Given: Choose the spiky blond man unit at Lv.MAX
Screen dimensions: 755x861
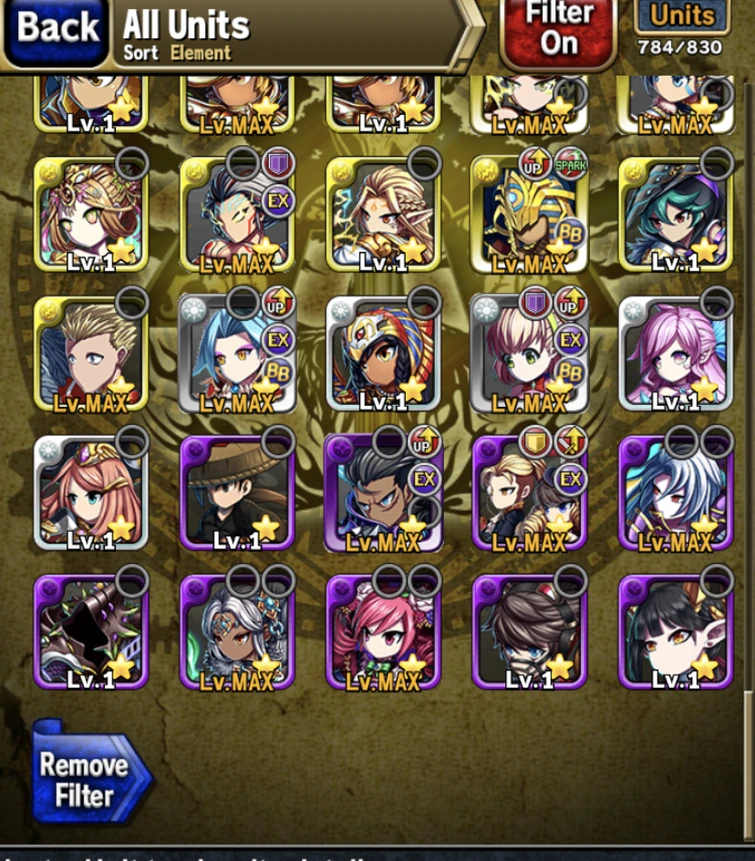Looking at the screenshot, I should (x=91, y=355).
